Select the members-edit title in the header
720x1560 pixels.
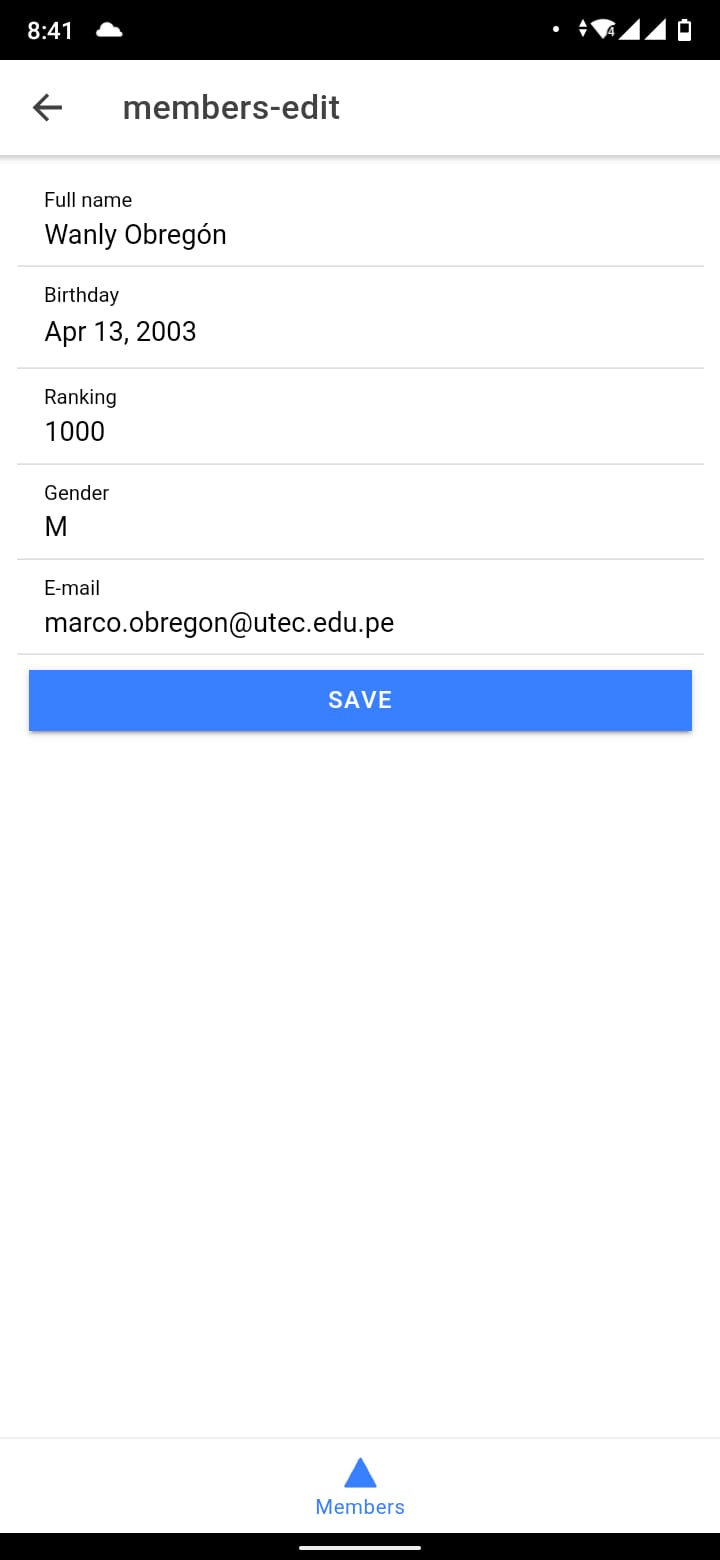pyautogui.click(x=230, y=107)
